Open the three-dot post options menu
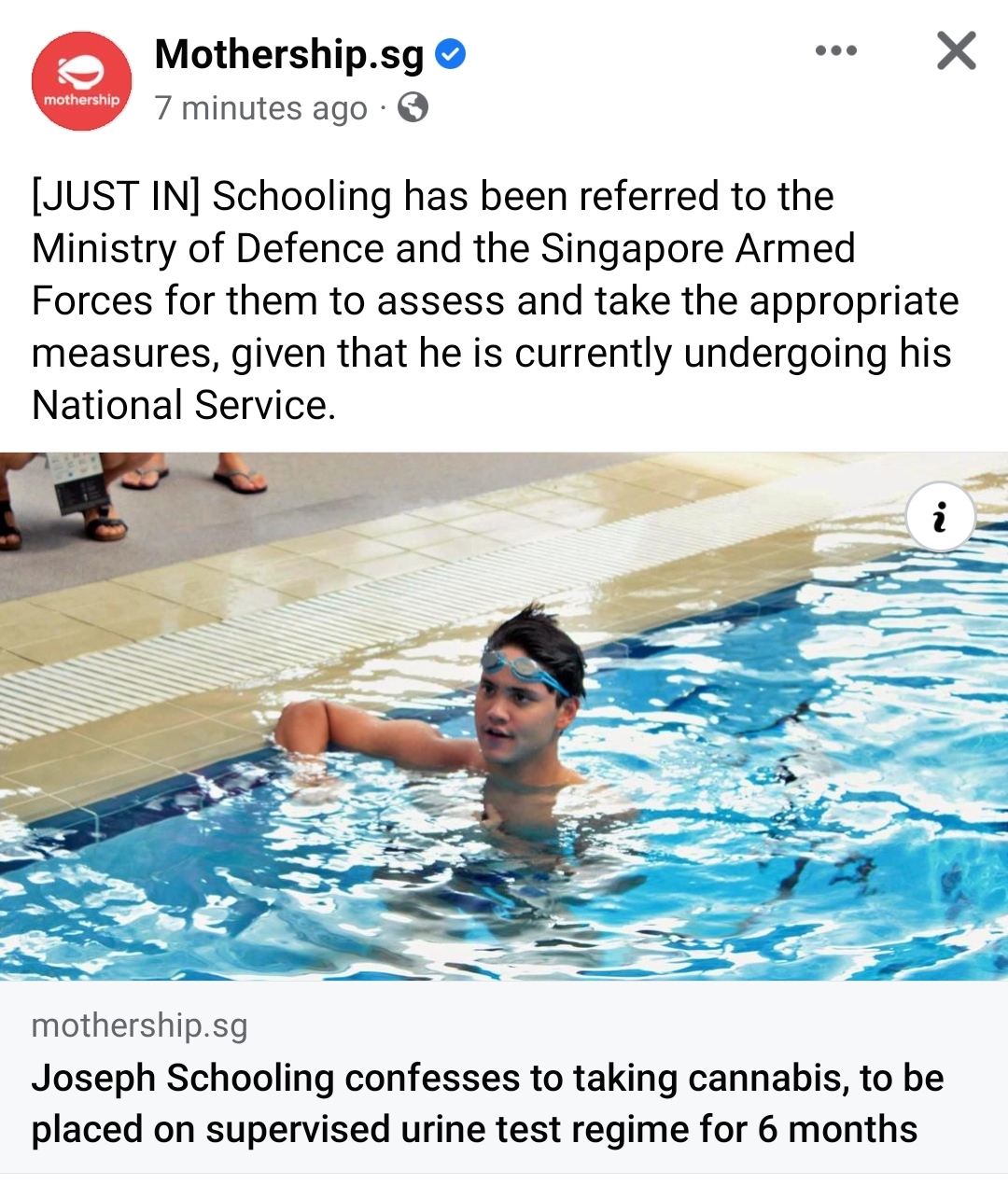The height and width of the screenshot is (1185, 1008). point(835,51)
